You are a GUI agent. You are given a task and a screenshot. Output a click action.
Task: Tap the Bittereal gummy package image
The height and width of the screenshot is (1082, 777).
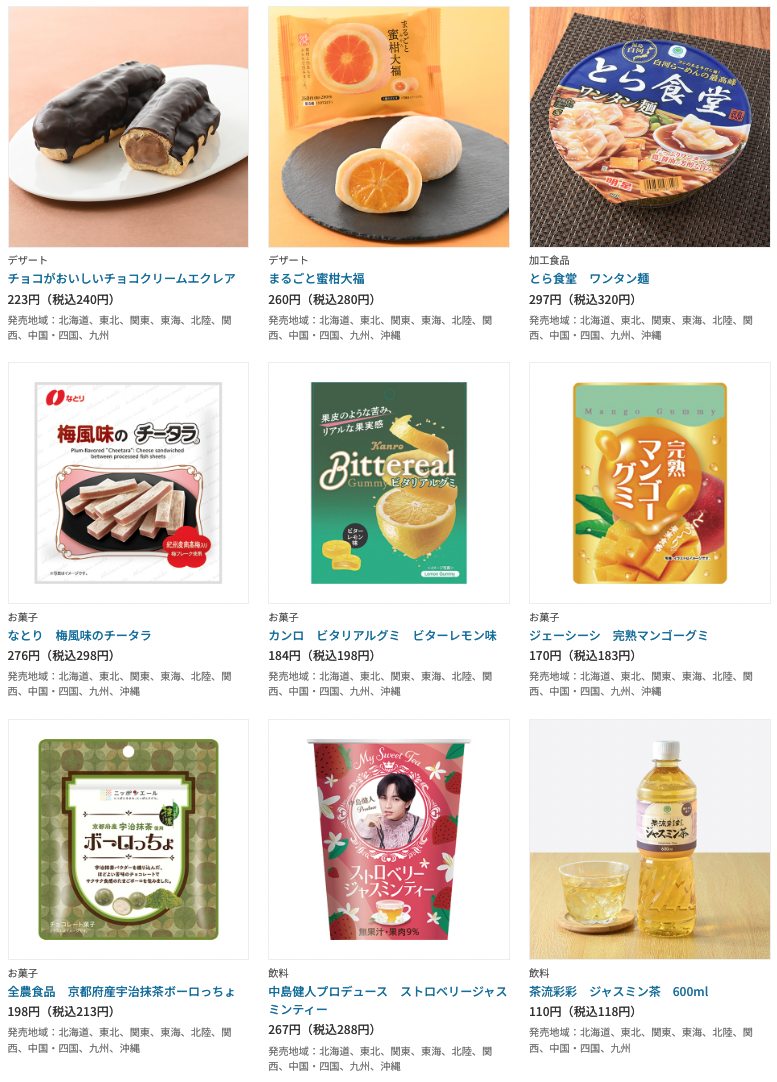(389, 483)
